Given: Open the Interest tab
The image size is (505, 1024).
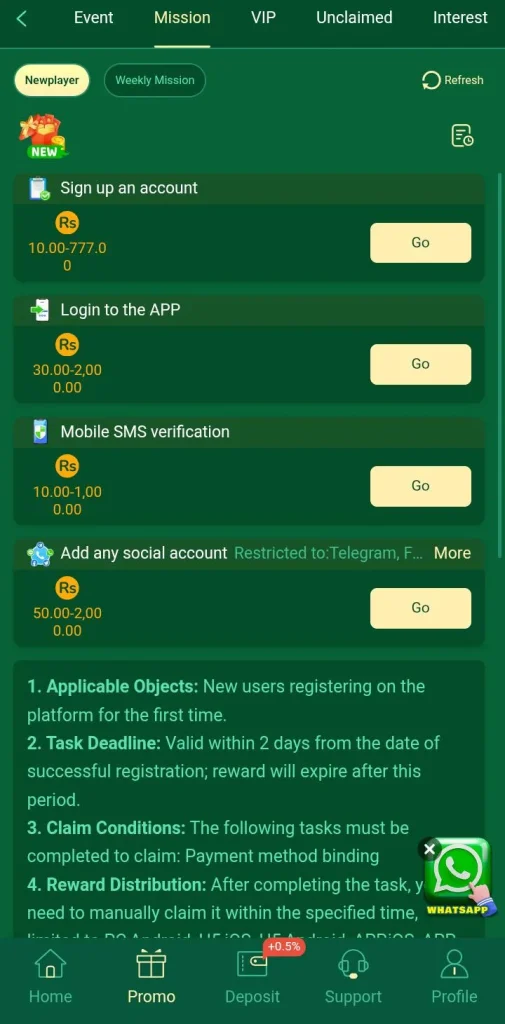Looking at the screenshot, I should point(460,18).
